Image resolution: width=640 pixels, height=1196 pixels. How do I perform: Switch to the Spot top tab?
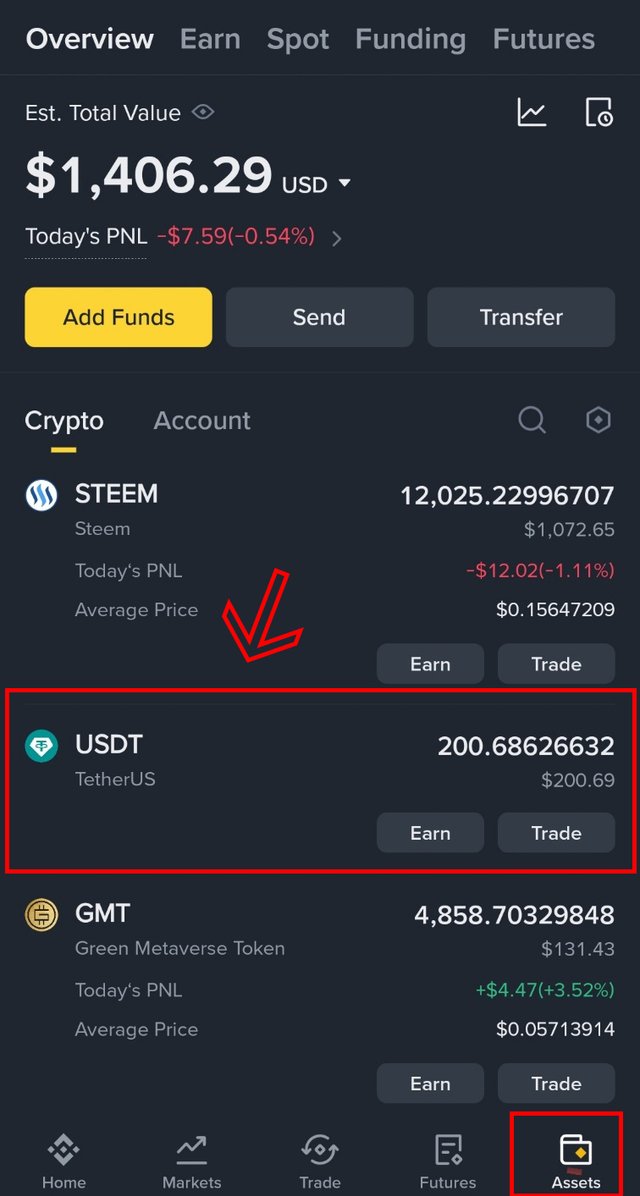pos(298,39)
